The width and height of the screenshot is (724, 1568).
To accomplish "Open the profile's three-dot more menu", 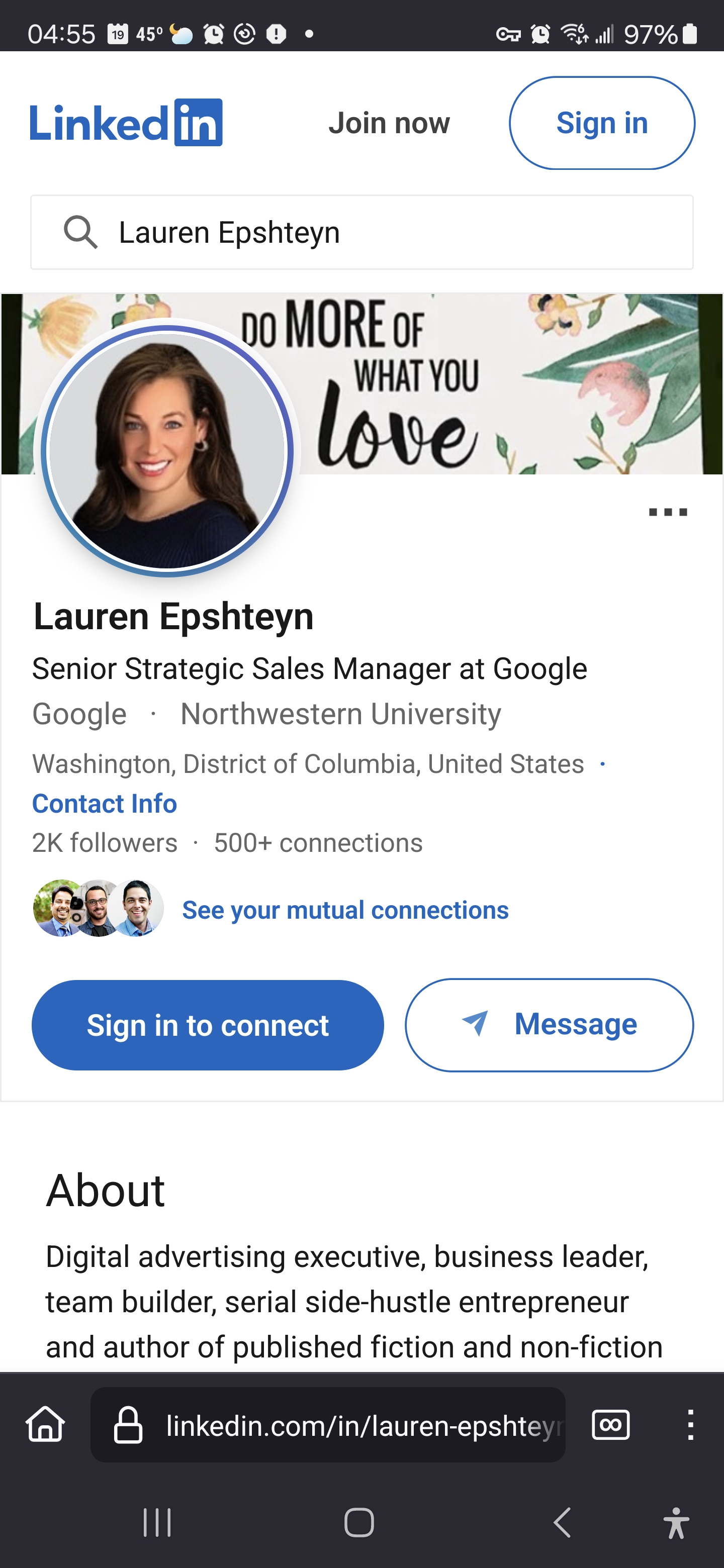I will pos(667,512).
